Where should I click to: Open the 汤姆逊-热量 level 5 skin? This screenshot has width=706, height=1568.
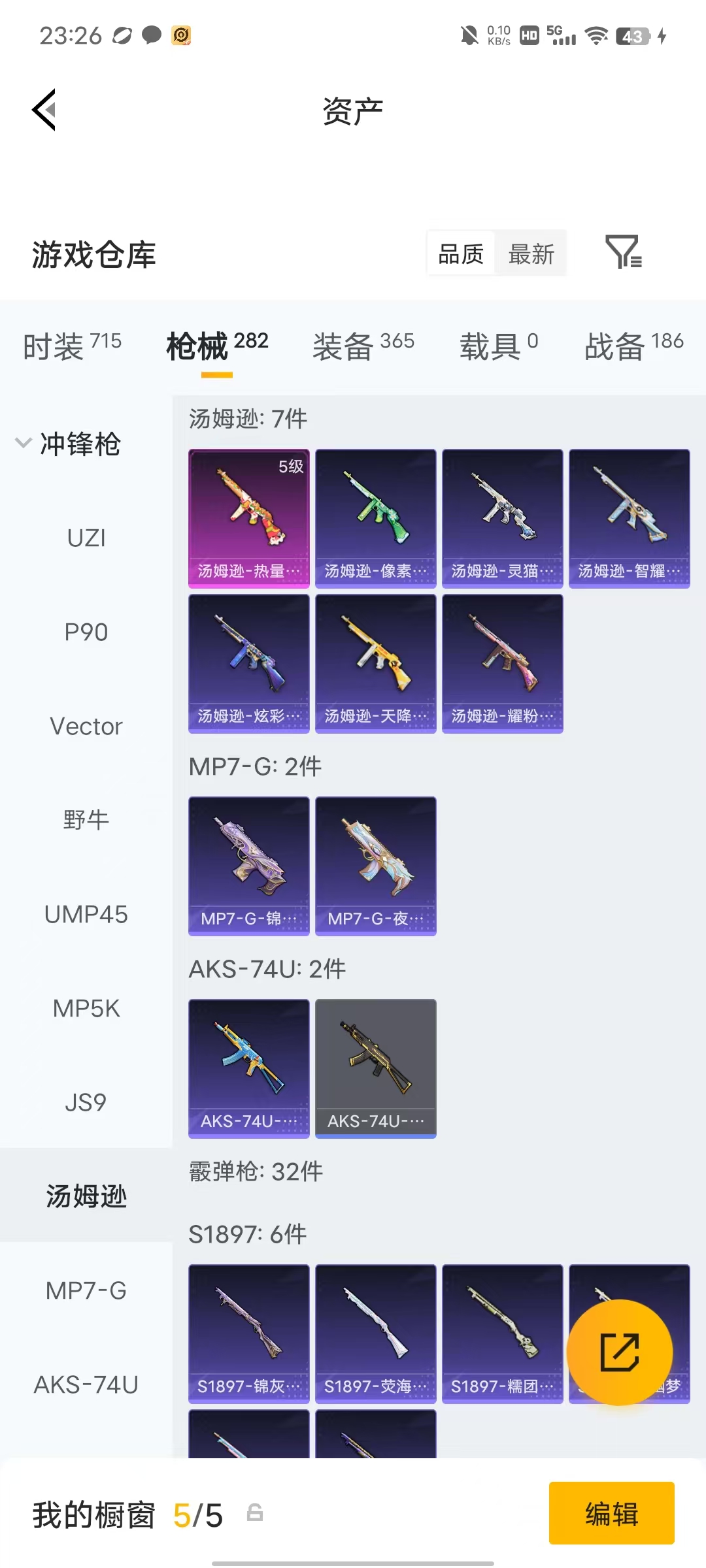(249, 519)
